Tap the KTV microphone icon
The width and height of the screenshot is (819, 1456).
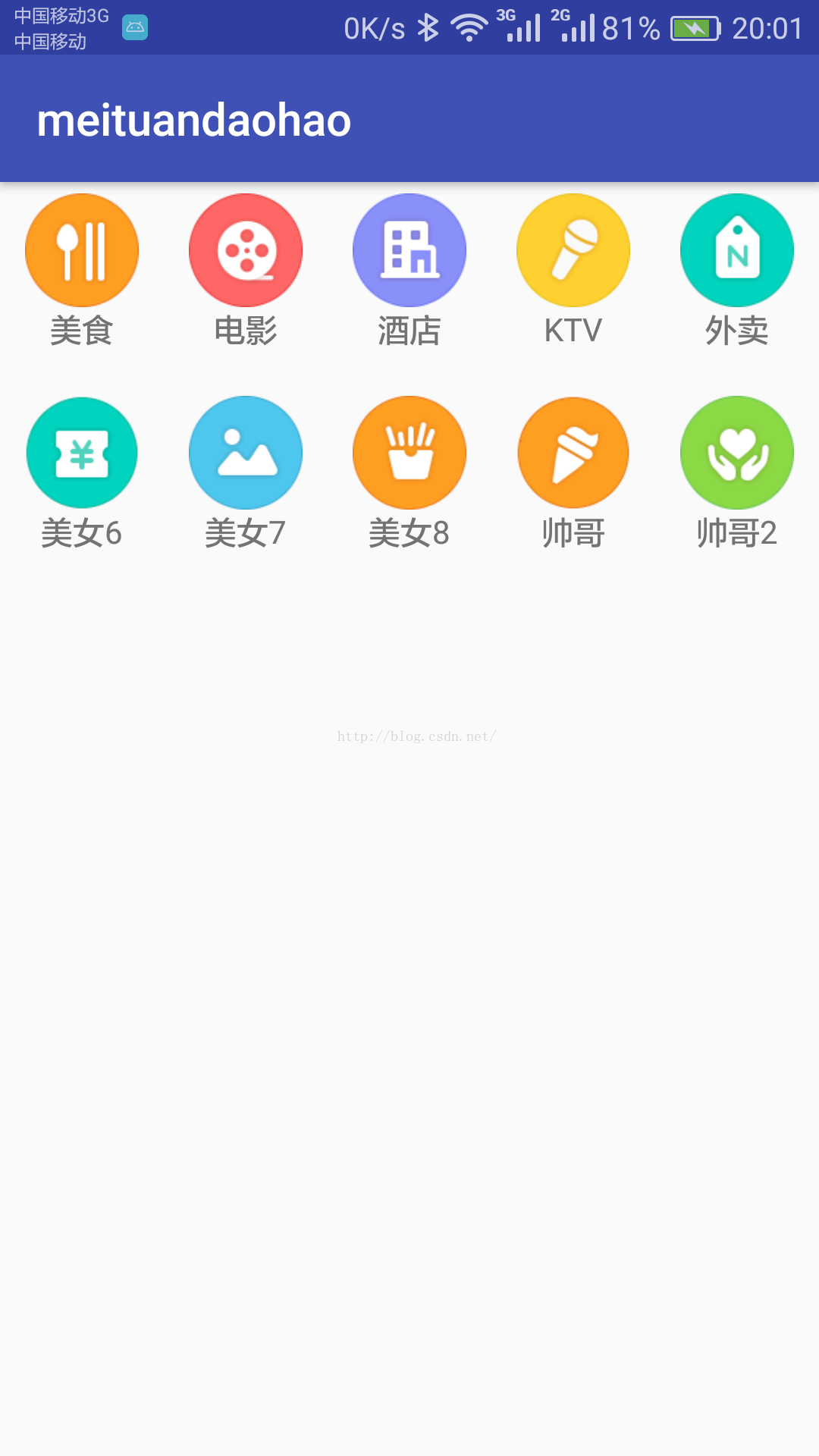(573, 250)
